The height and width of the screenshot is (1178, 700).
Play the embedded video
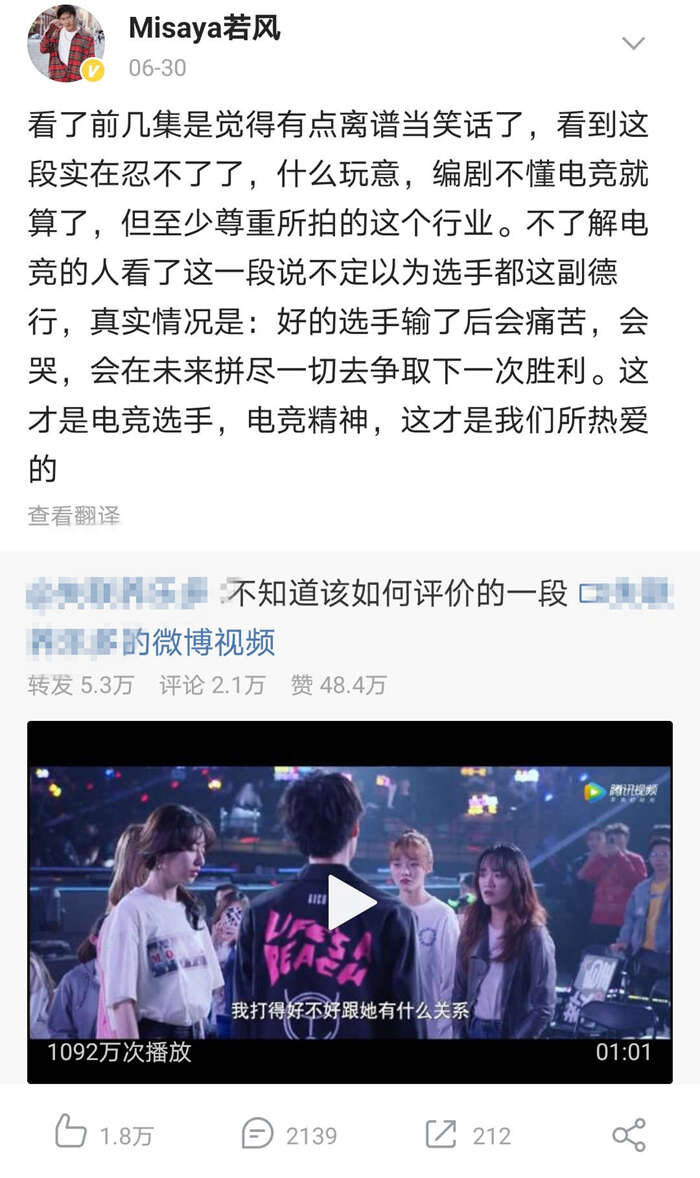(350, 902)
